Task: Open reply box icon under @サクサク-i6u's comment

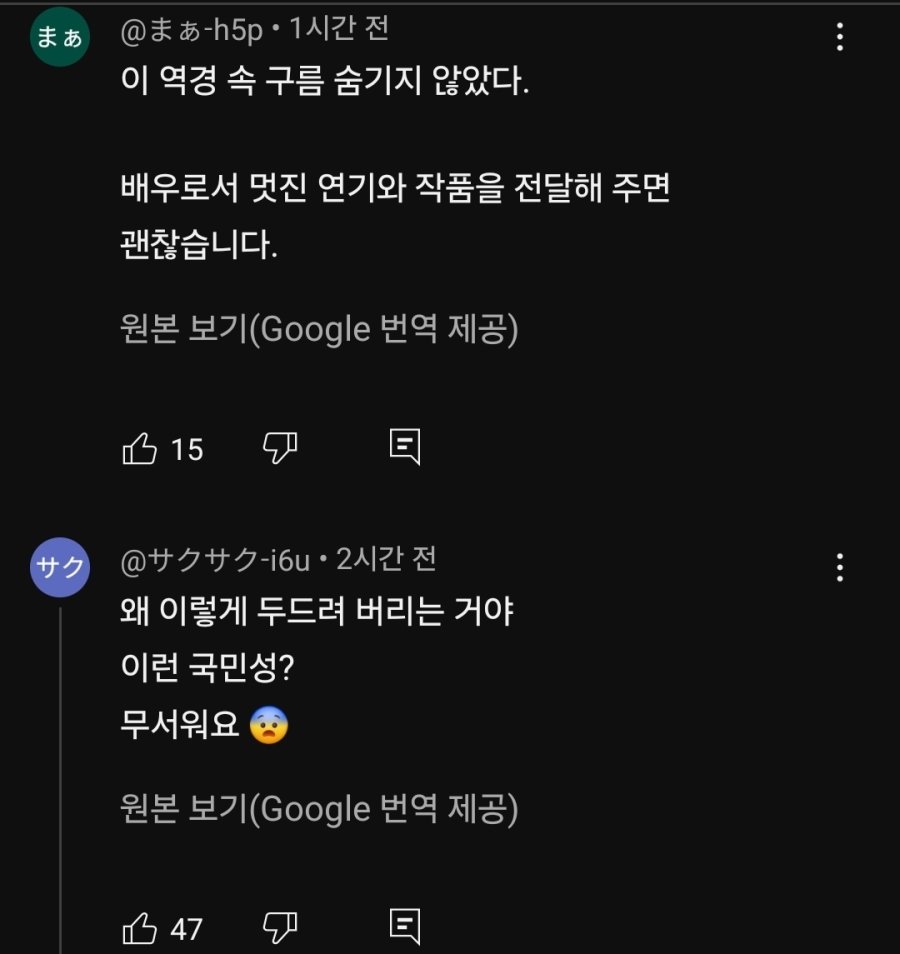Action: (405, 928)
